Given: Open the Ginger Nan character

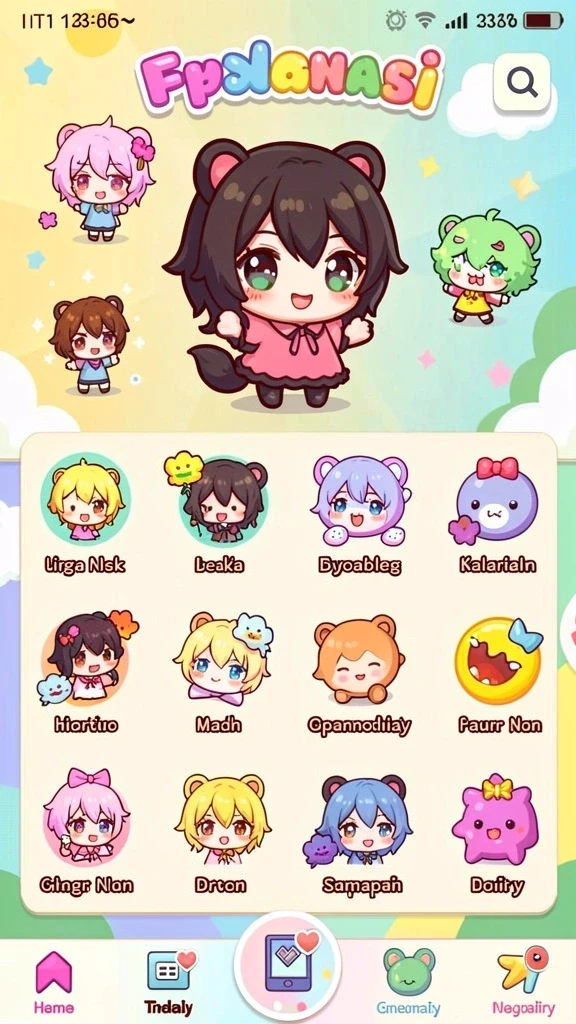Looking at the screenshot, I should pyautogui.click(x=86, y=831).
